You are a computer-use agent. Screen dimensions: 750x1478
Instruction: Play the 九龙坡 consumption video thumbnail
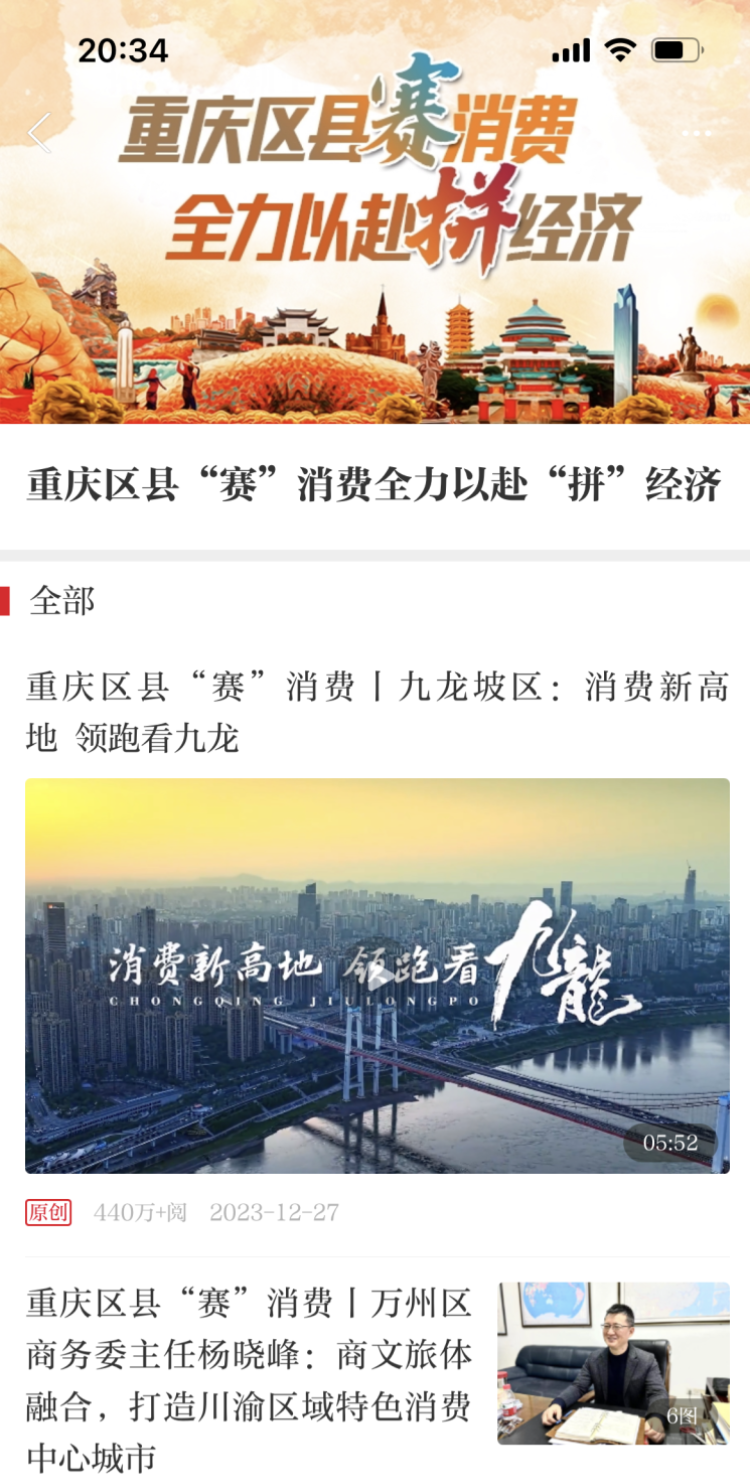pyautogui.click(x=375, y=973)
